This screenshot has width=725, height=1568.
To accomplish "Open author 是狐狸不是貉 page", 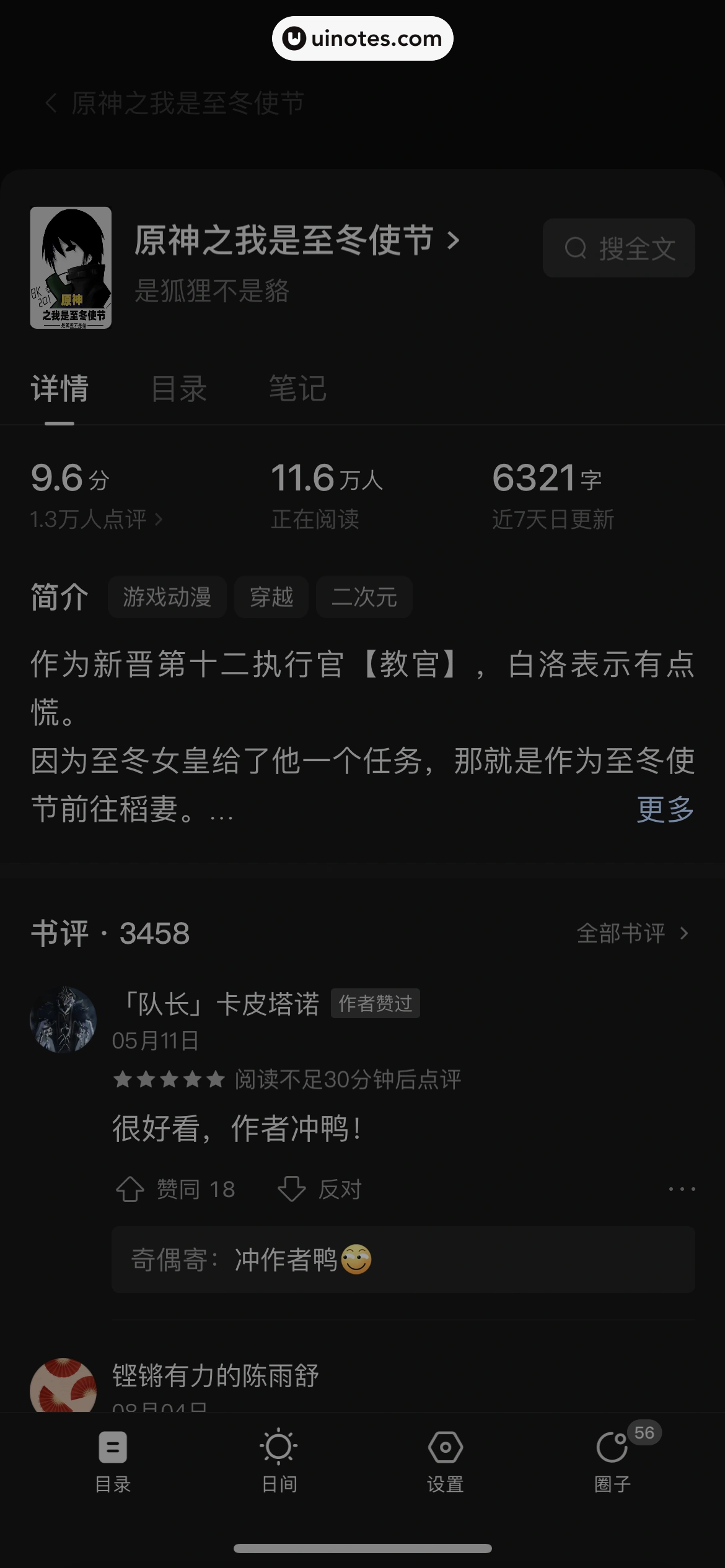I will (212, 290).
